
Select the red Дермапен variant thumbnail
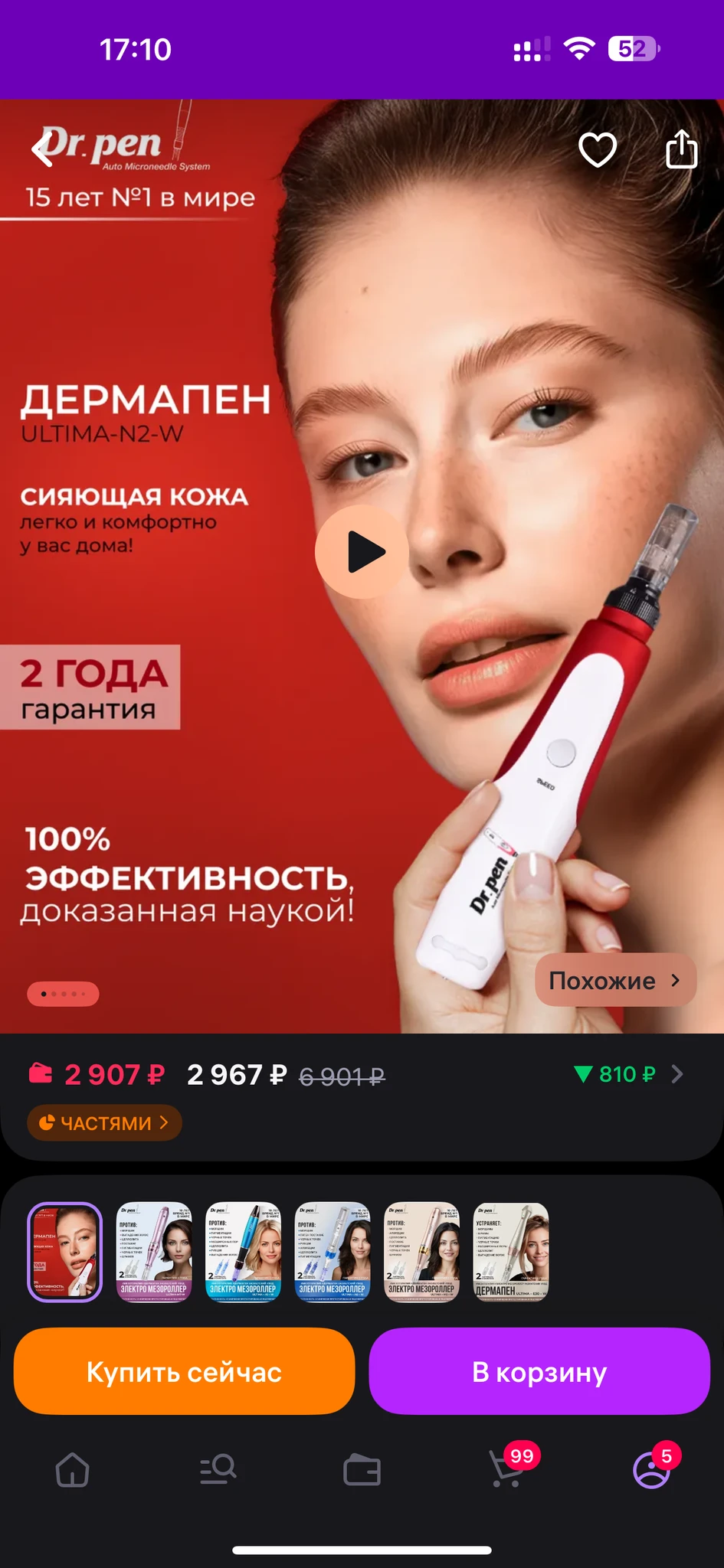tap(65, 1252)
